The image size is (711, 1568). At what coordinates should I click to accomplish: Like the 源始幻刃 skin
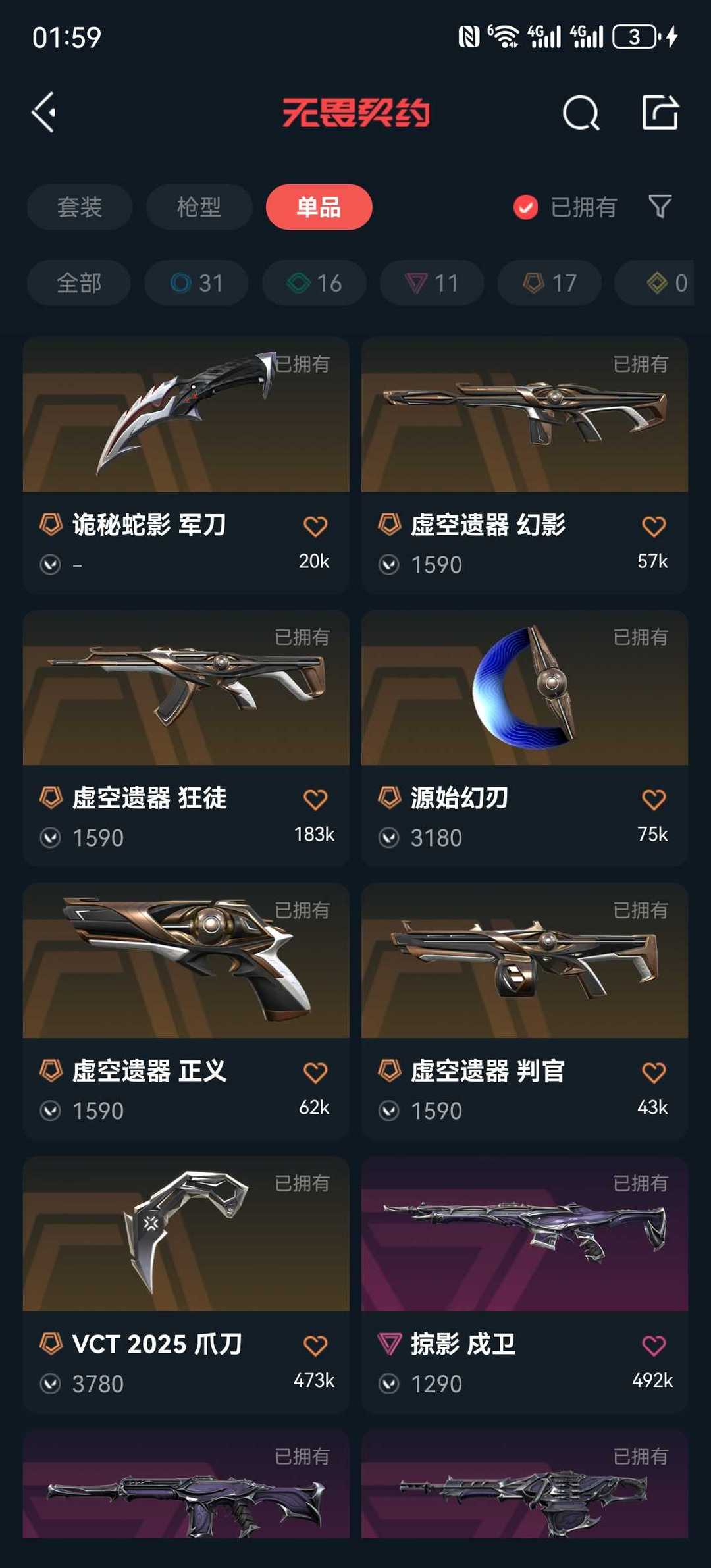[653, 799]
